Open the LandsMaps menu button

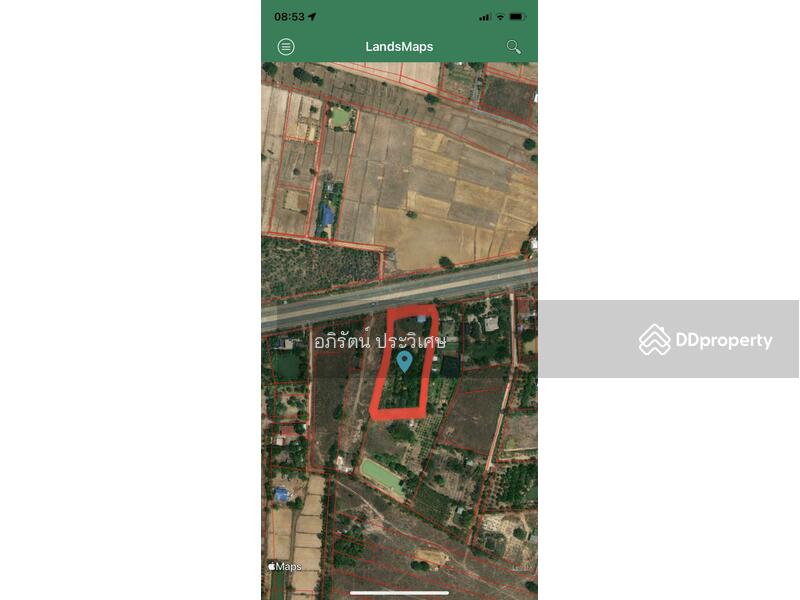tap(286, 47)
